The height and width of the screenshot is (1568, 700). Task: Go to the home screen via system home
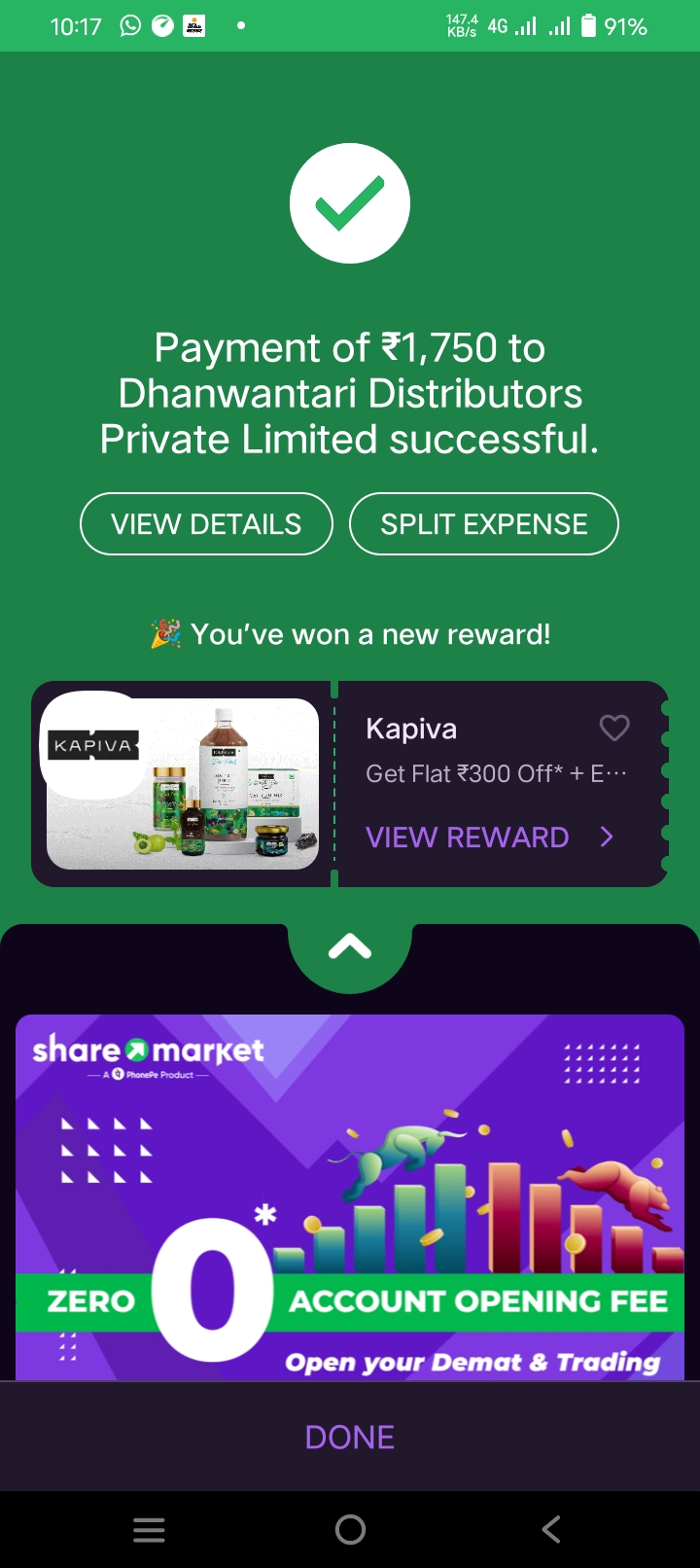[x=350, y=1530]
